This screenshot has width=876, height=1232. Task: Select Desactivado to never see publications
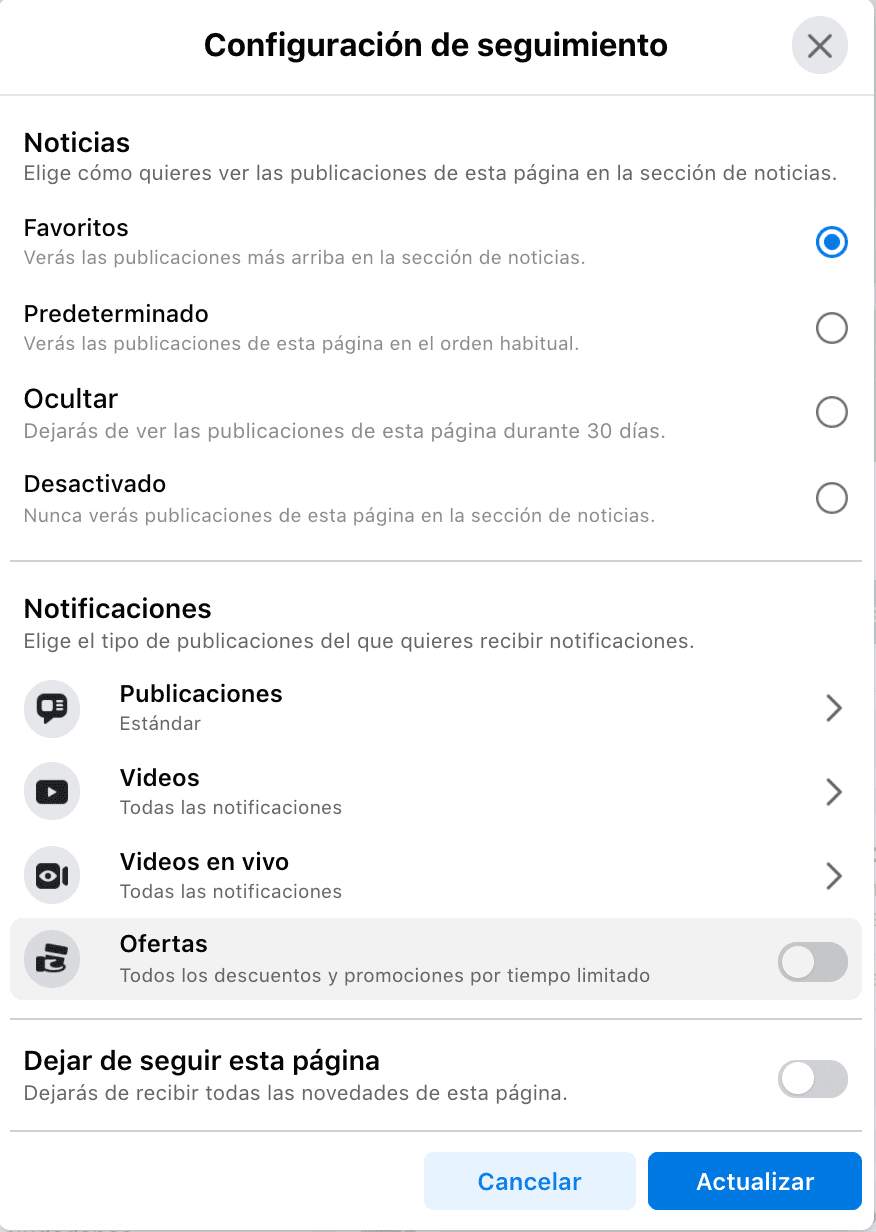coord(831,498)
